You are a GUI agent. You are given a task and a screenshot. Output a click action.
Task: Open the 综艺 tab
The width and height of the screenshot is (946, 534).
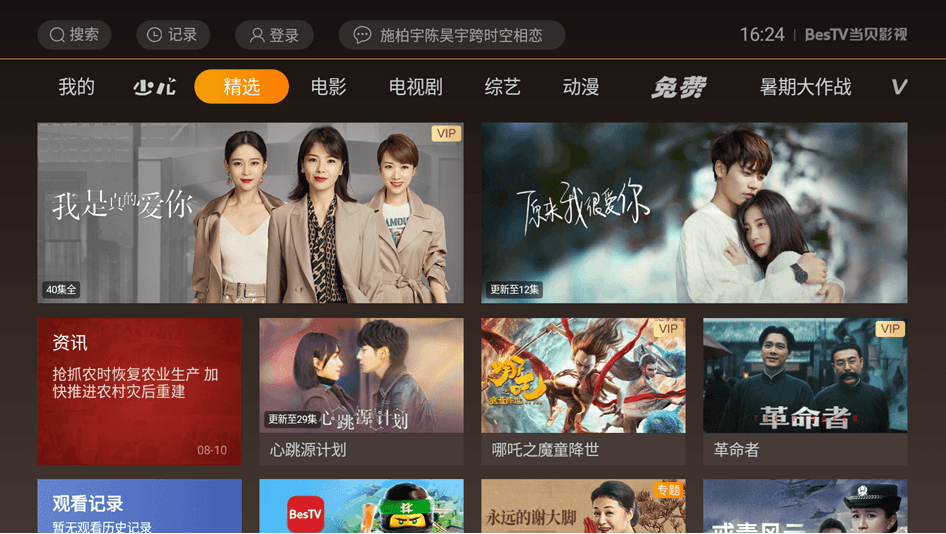pyautogui.click(x=502, y=87)
